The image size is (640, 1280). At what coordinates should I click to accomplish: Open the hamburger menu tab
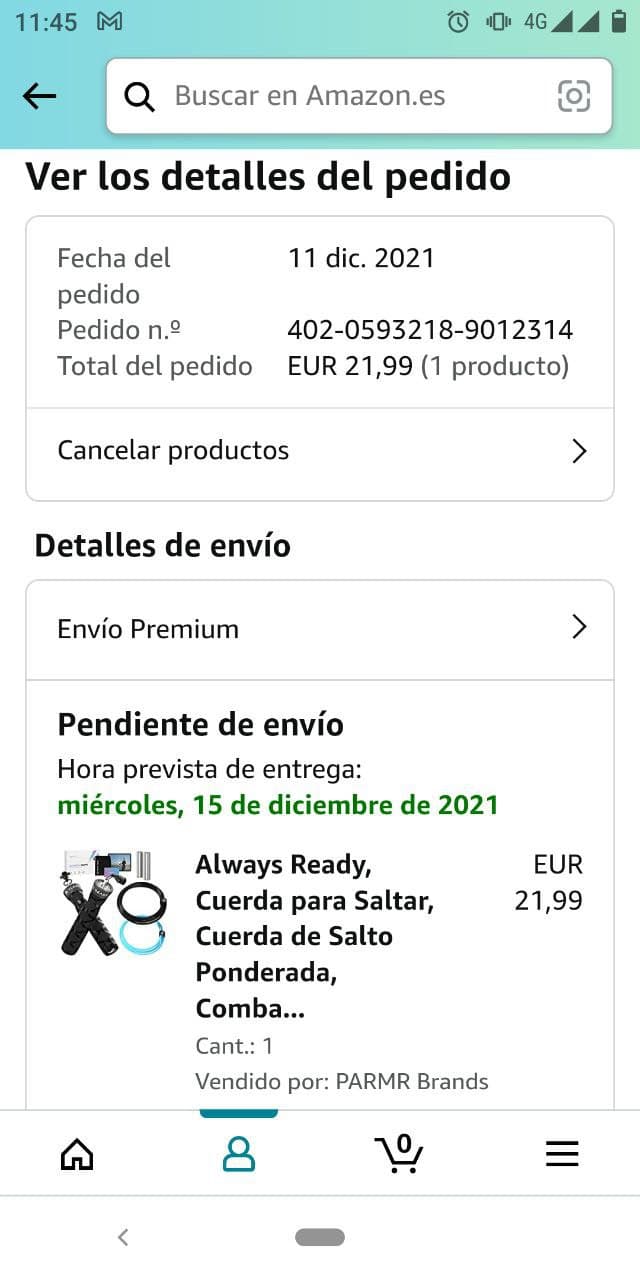pos(562,1154)
